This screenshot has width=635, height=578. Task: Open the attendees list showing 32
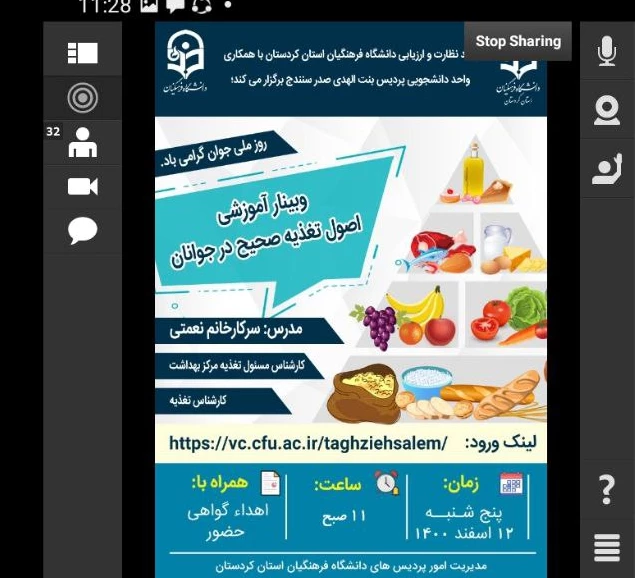(82, 143)
